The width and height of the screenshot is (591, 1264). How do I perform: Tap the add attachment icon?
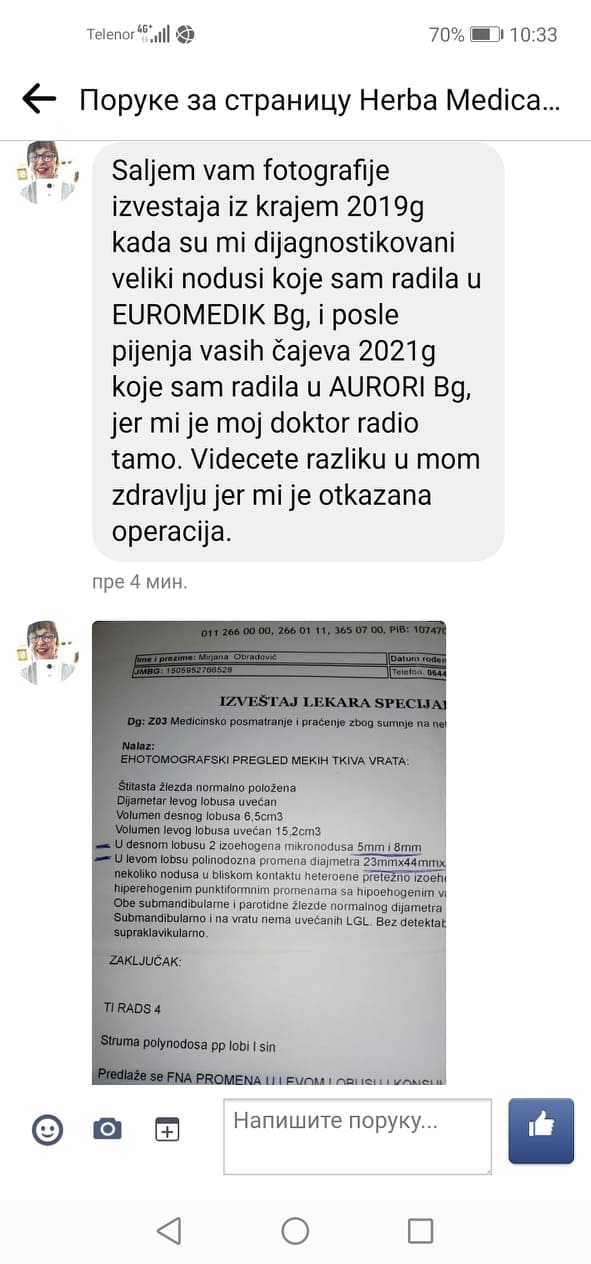click(167, 1129)
